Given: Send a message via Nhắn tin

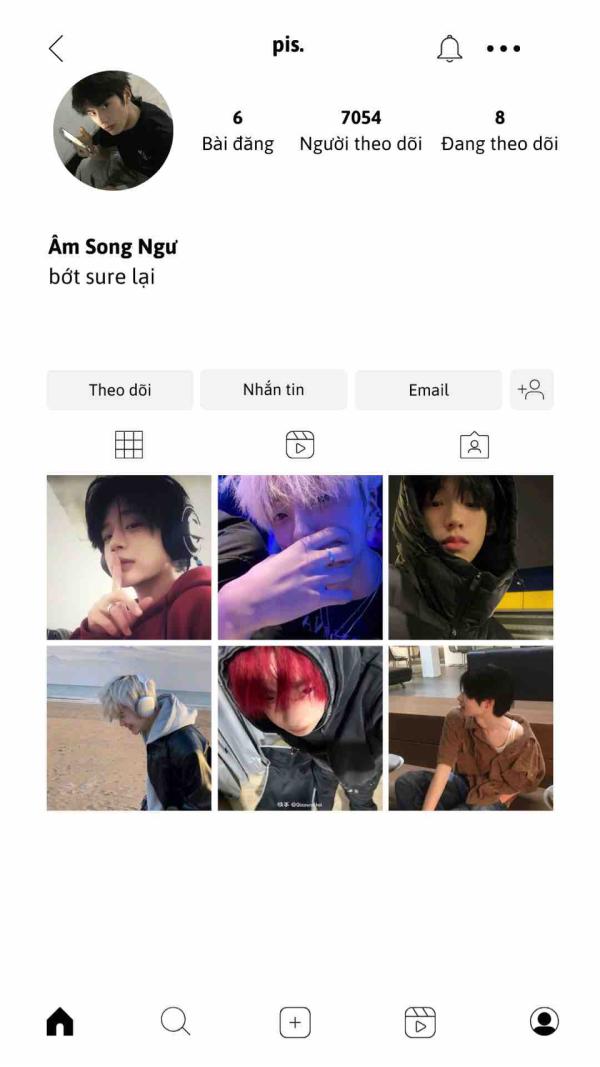Looking at the screenshot, I should [273, 390].
